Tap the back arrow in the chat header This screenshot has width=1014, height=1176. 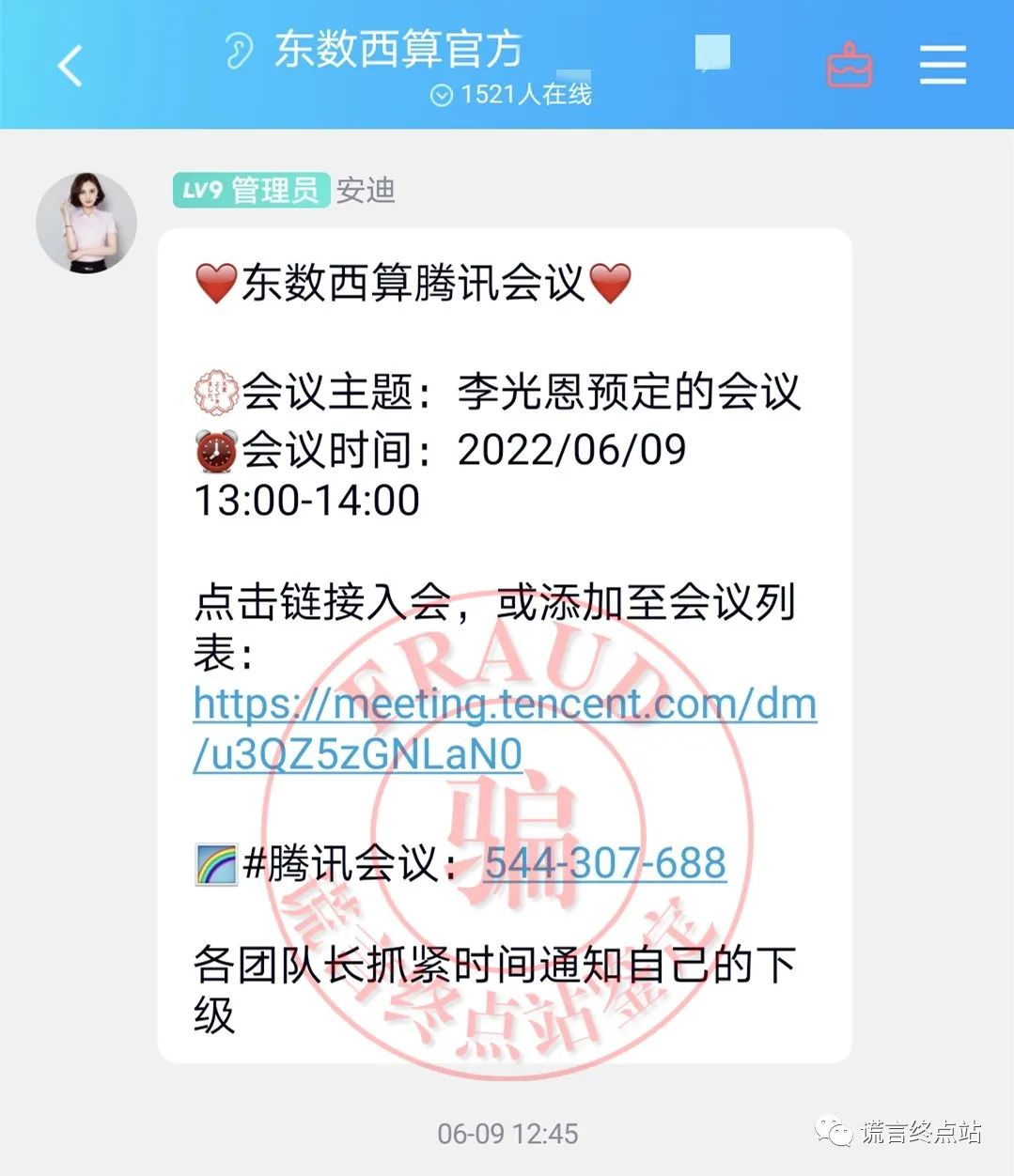point(70,66)
